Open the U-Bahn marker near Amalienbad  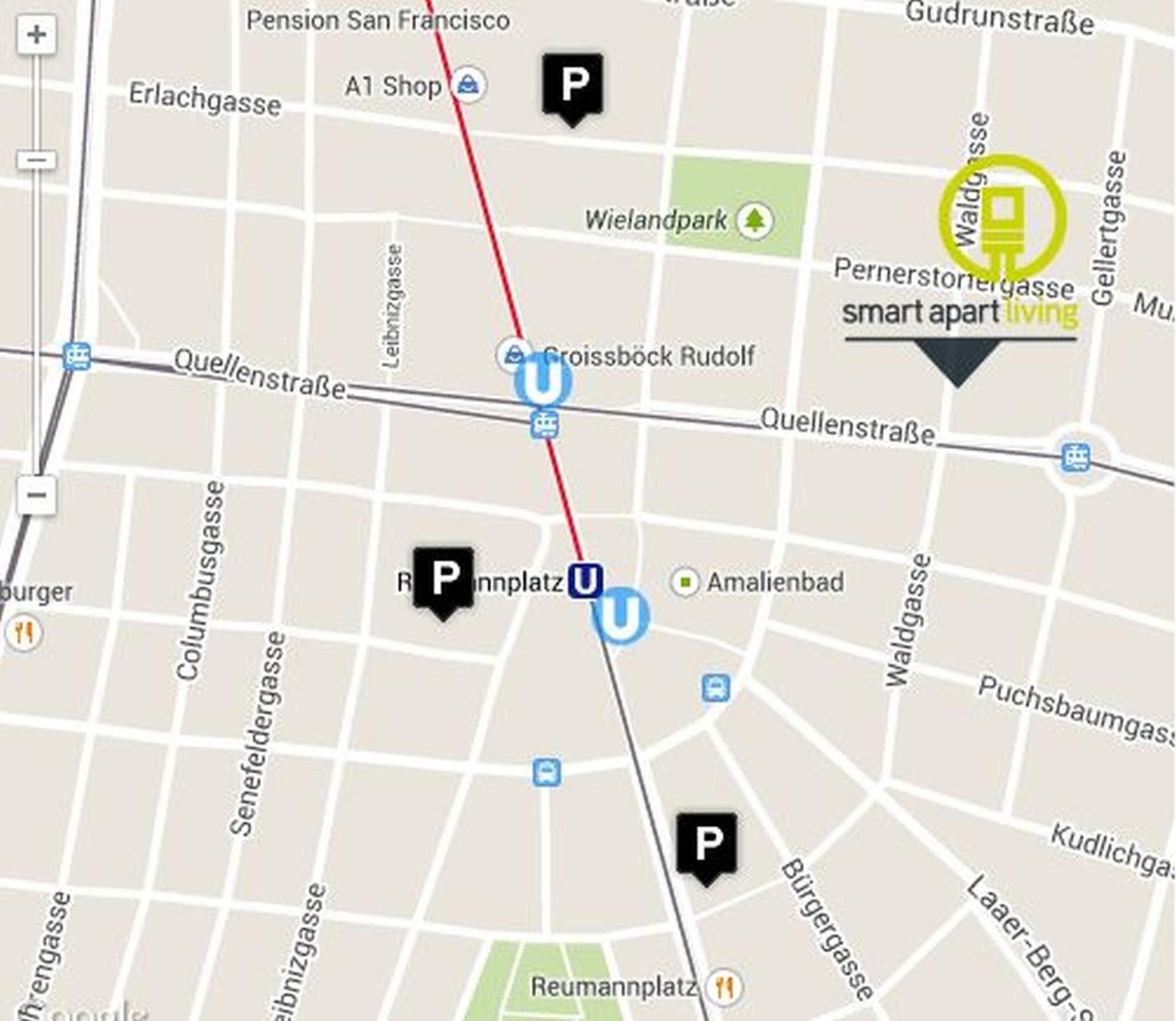click(620, 616)
